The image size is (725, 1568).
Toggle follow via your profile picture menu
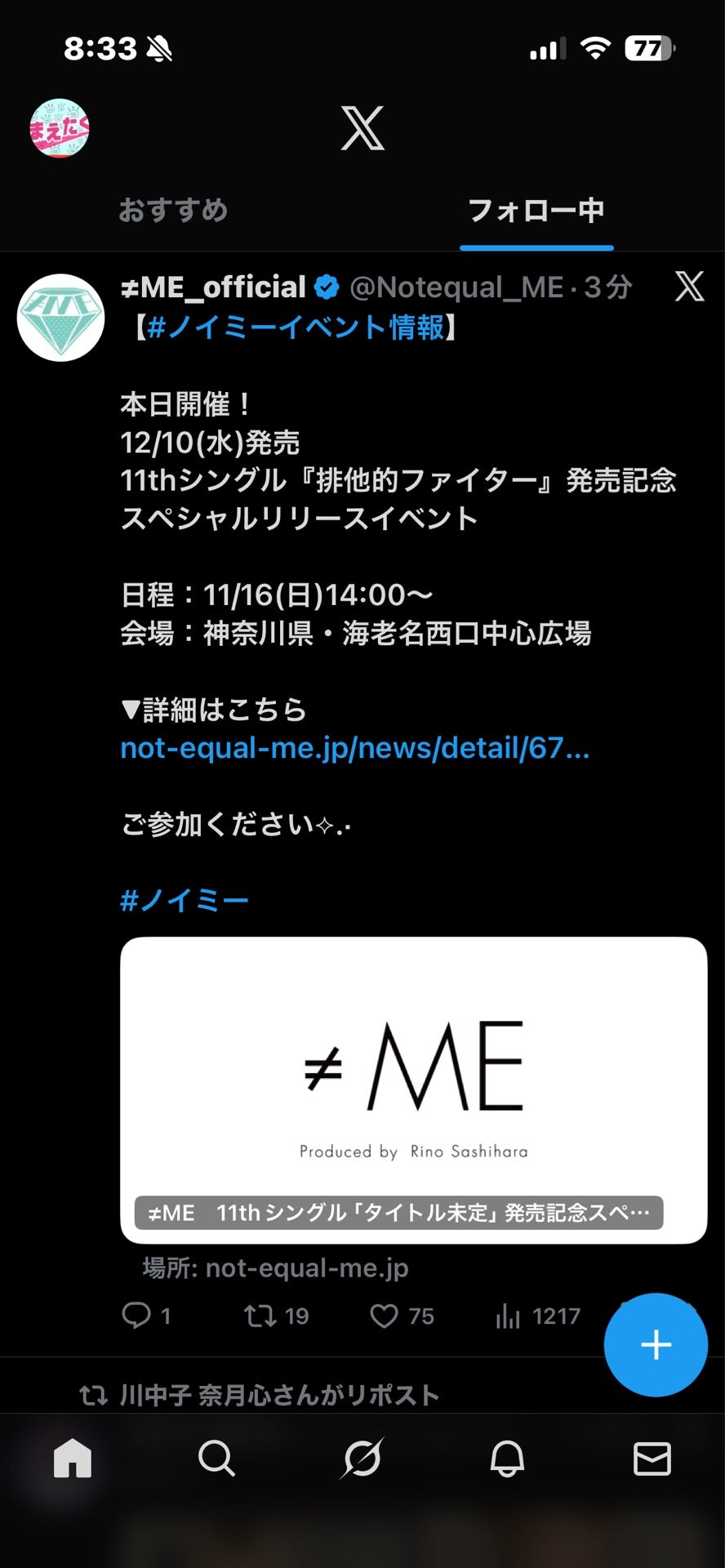pos(58,127)
